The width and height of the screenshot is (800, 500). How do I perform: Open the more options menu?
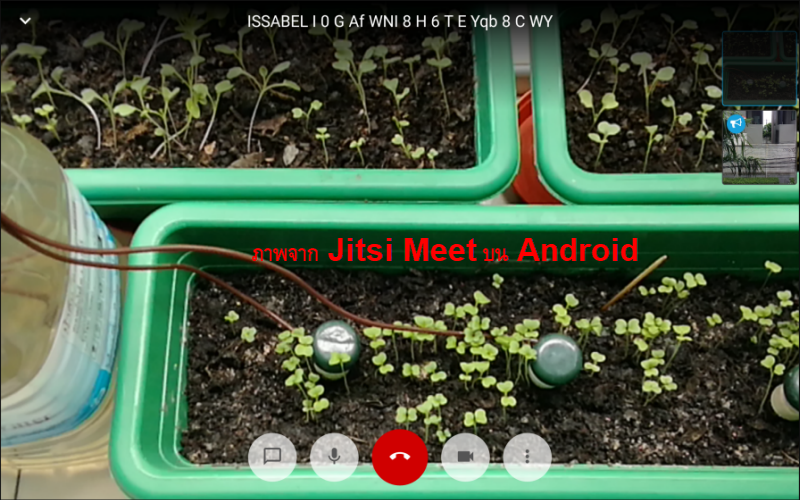pos(527,457)
